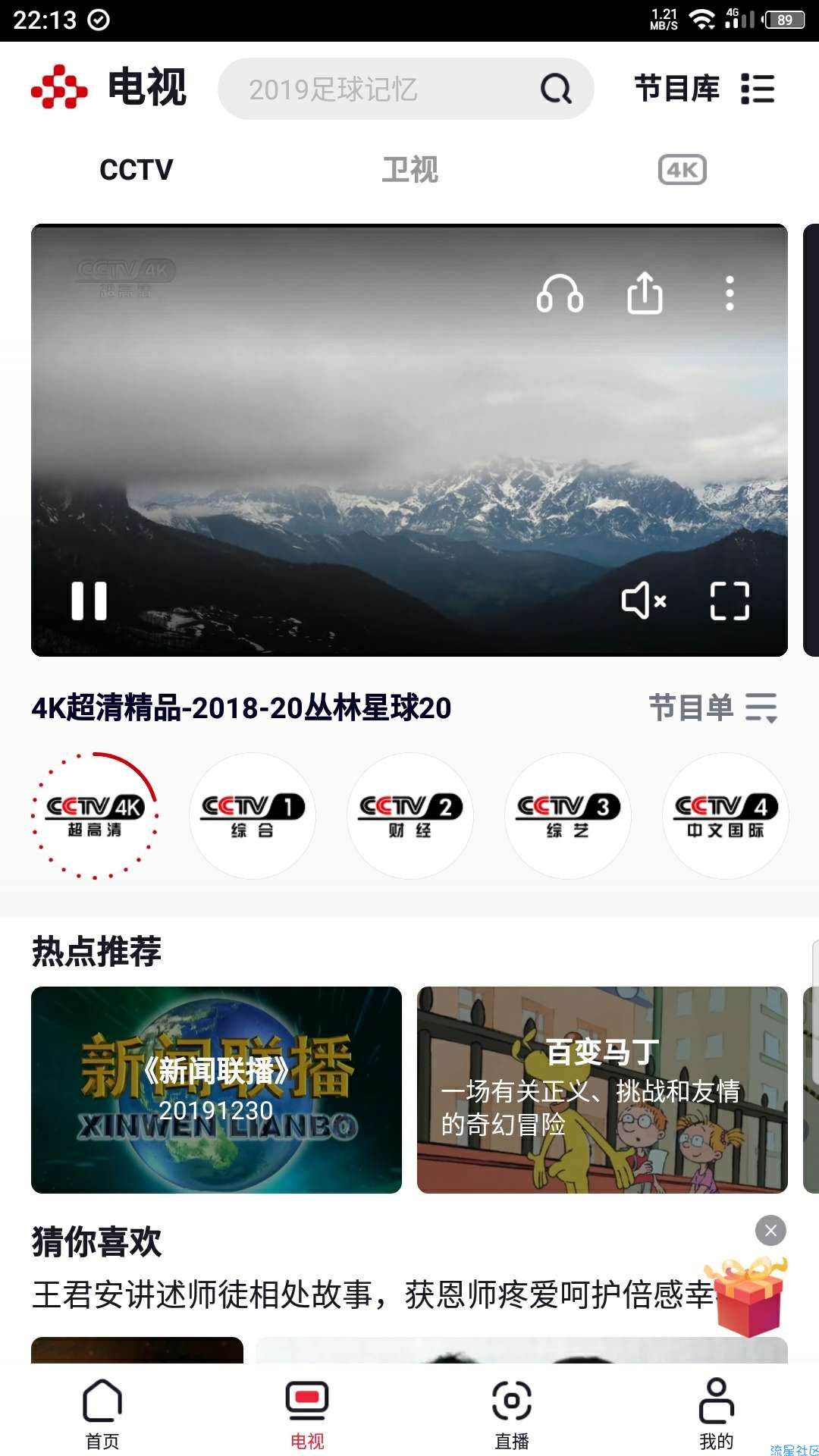This screenshot has height=1456, width=819.
Task: Open the 百变马丁 recommendation card
Action: 602,1090
